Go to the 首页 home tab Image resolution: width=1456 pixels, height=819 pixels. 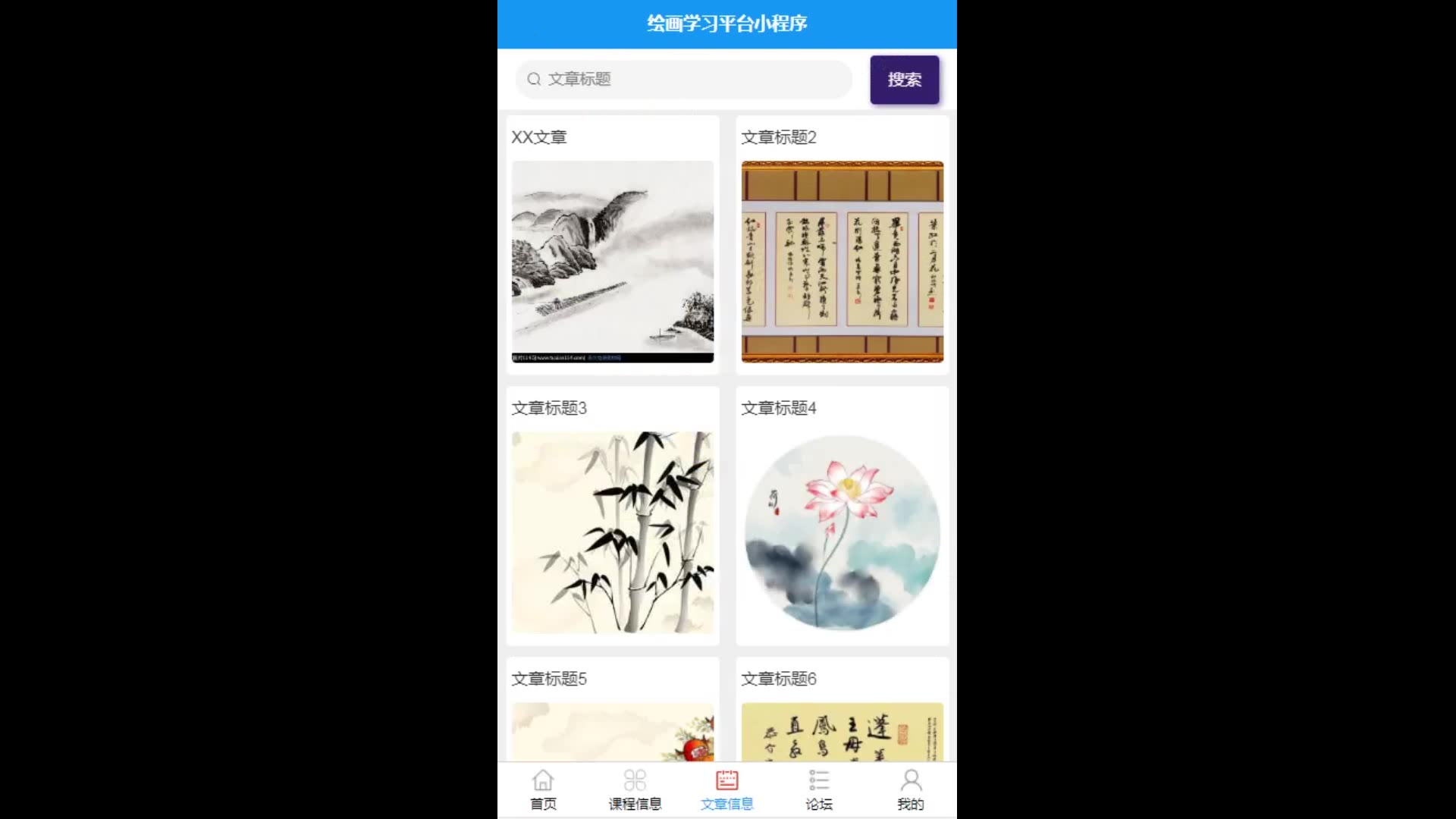[543, 790]
